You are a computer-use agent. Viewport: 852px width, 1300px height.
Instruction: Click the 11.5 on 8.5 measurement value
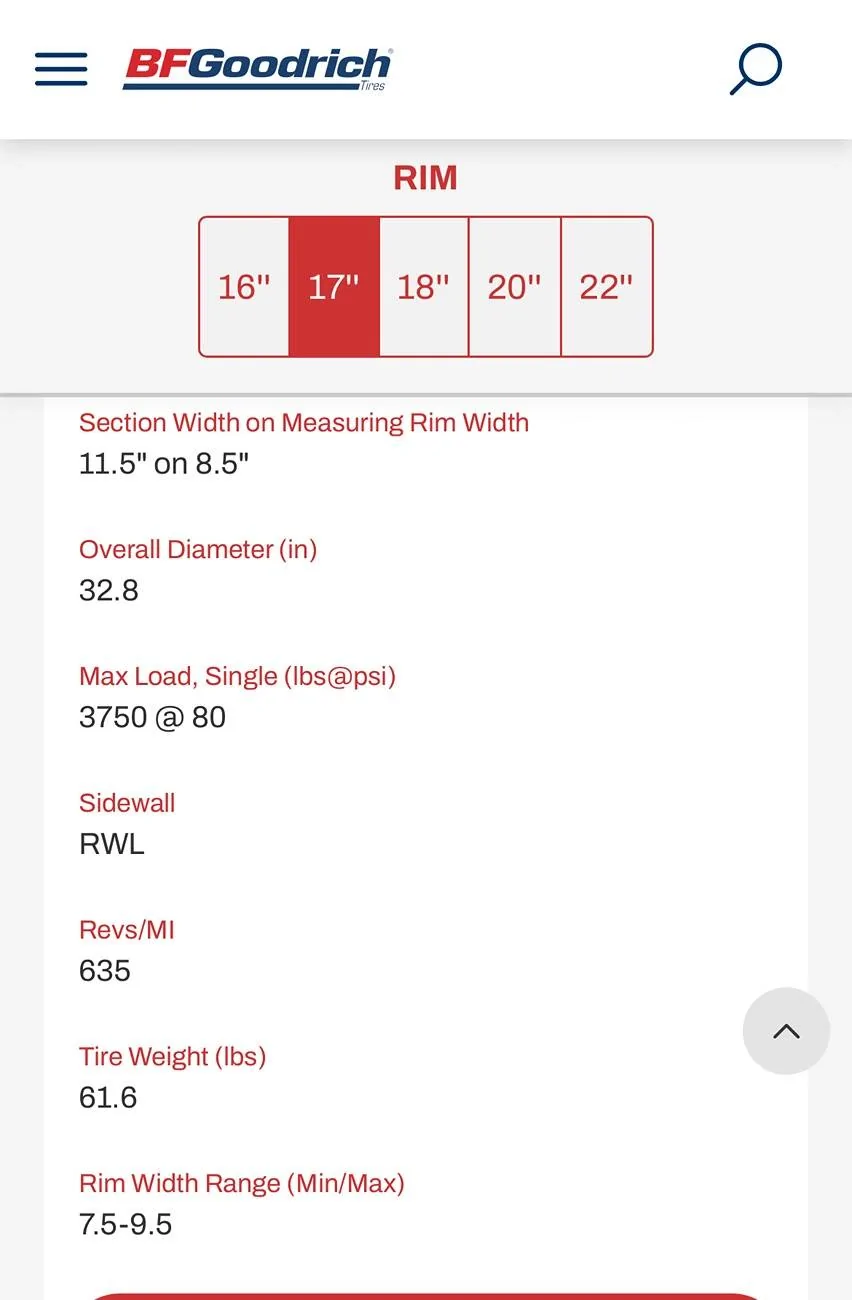click(x=164, y=461)
